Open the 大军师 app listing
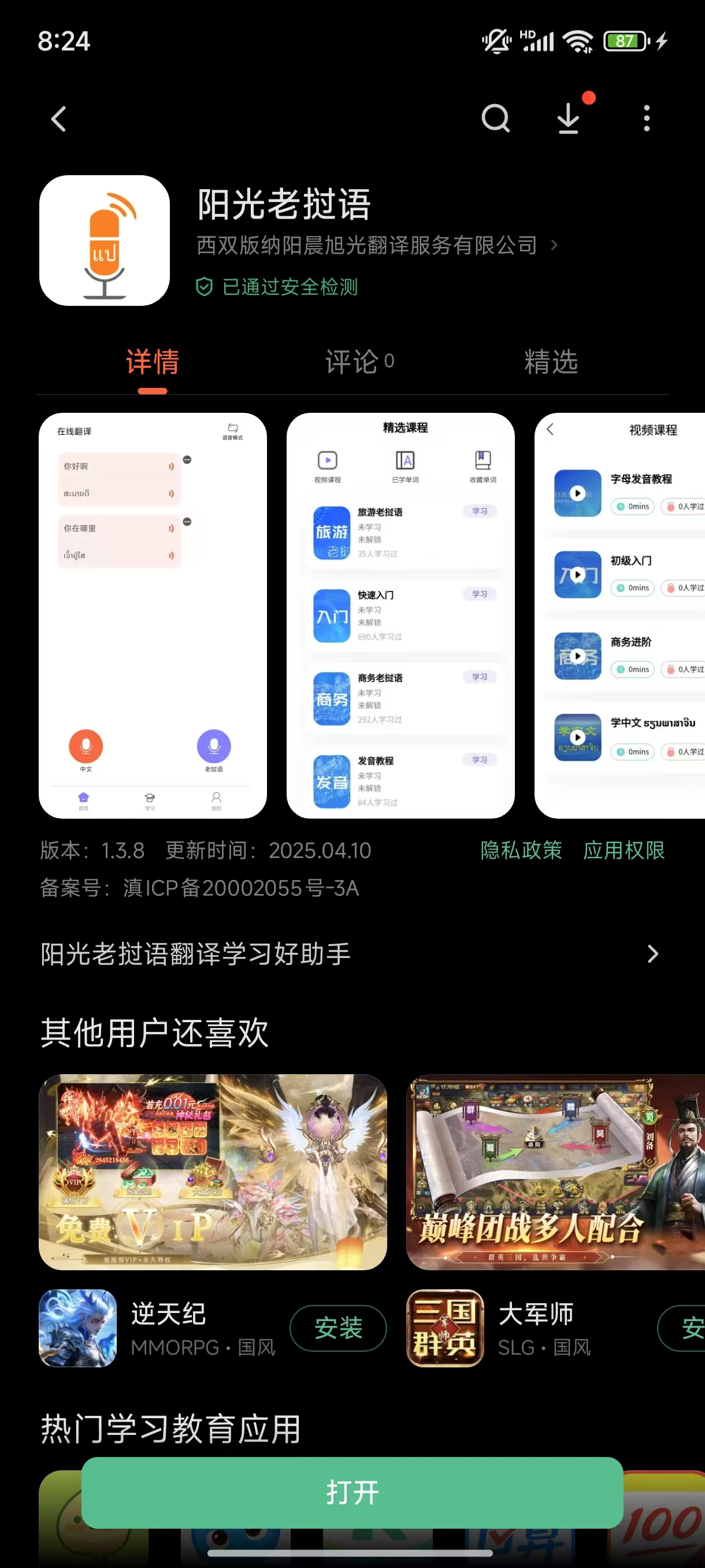The height and width of the screenshot is (1568, 705). point(535,1327)
